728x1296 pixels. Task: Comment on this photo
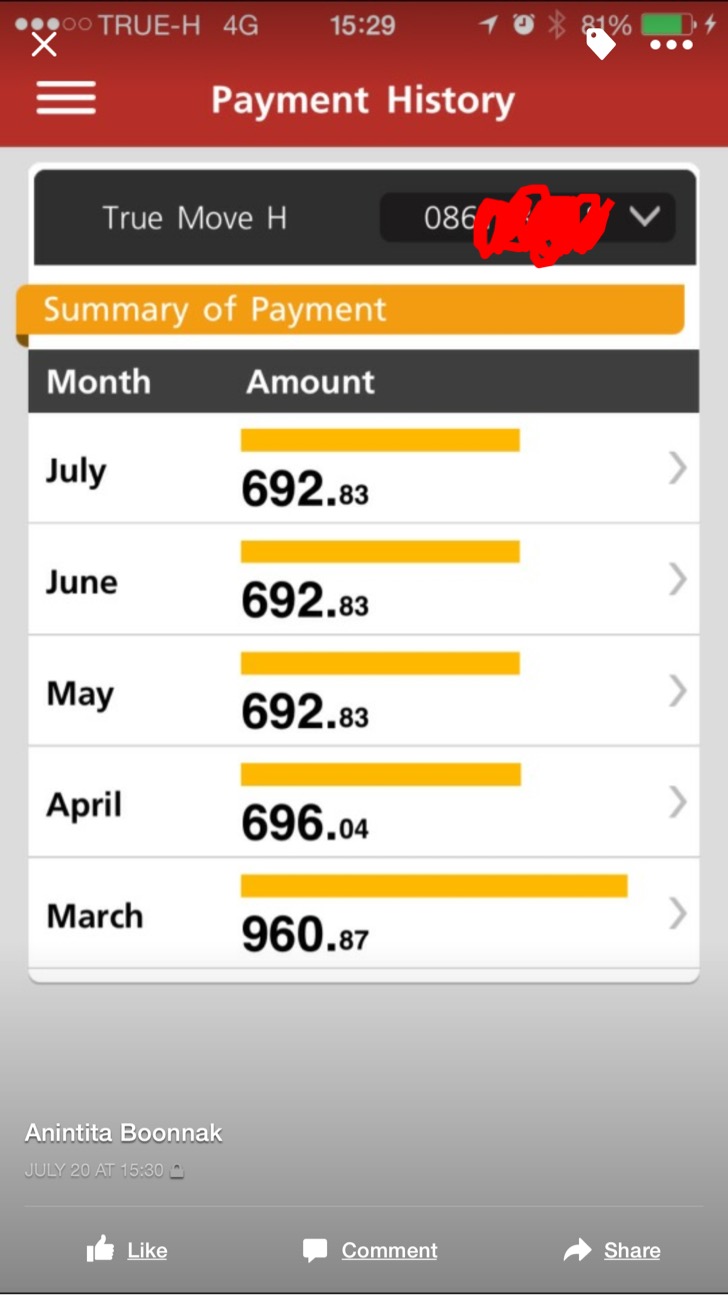(370, 1250)
